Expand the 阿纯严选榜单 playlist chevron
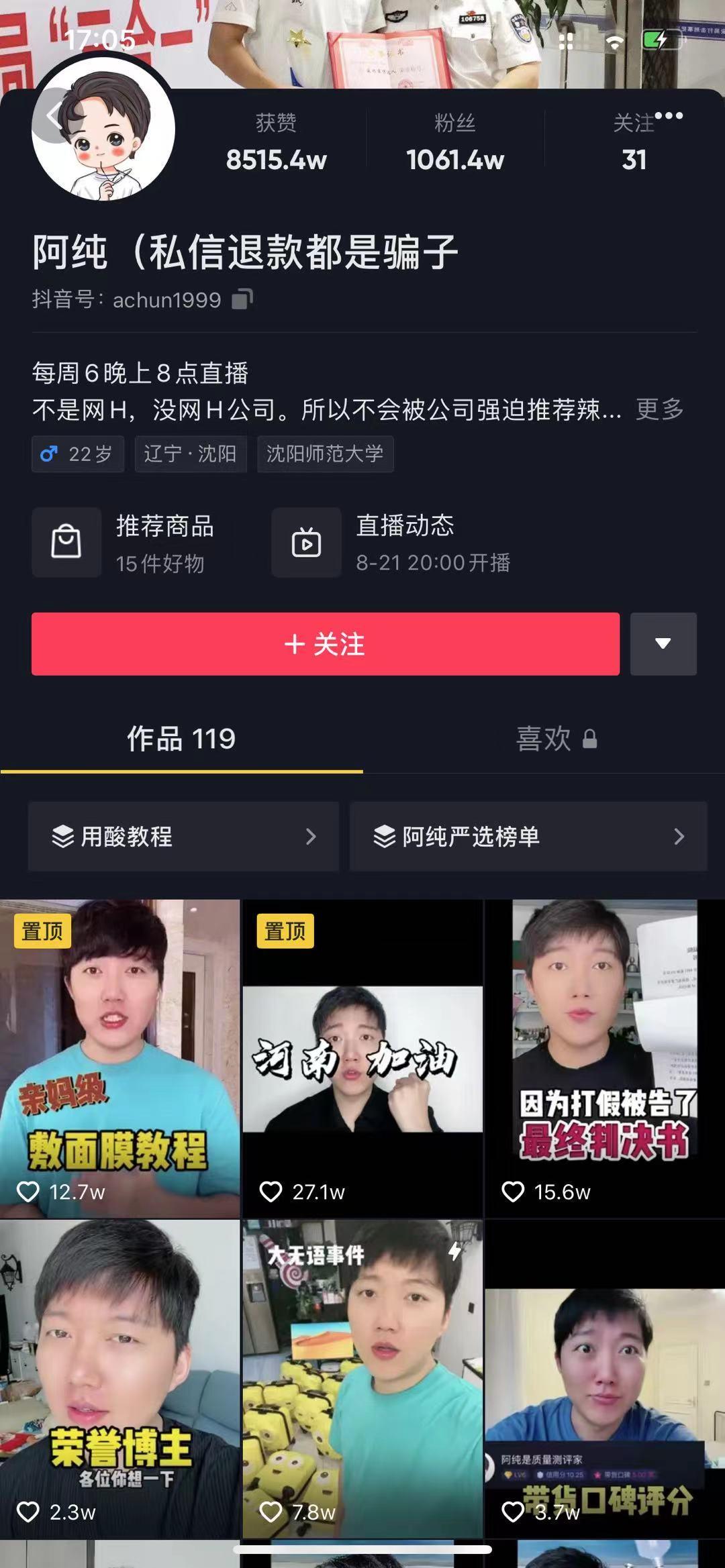The image size is (725, 1568). pyautogui.click(x=677, y=837)
